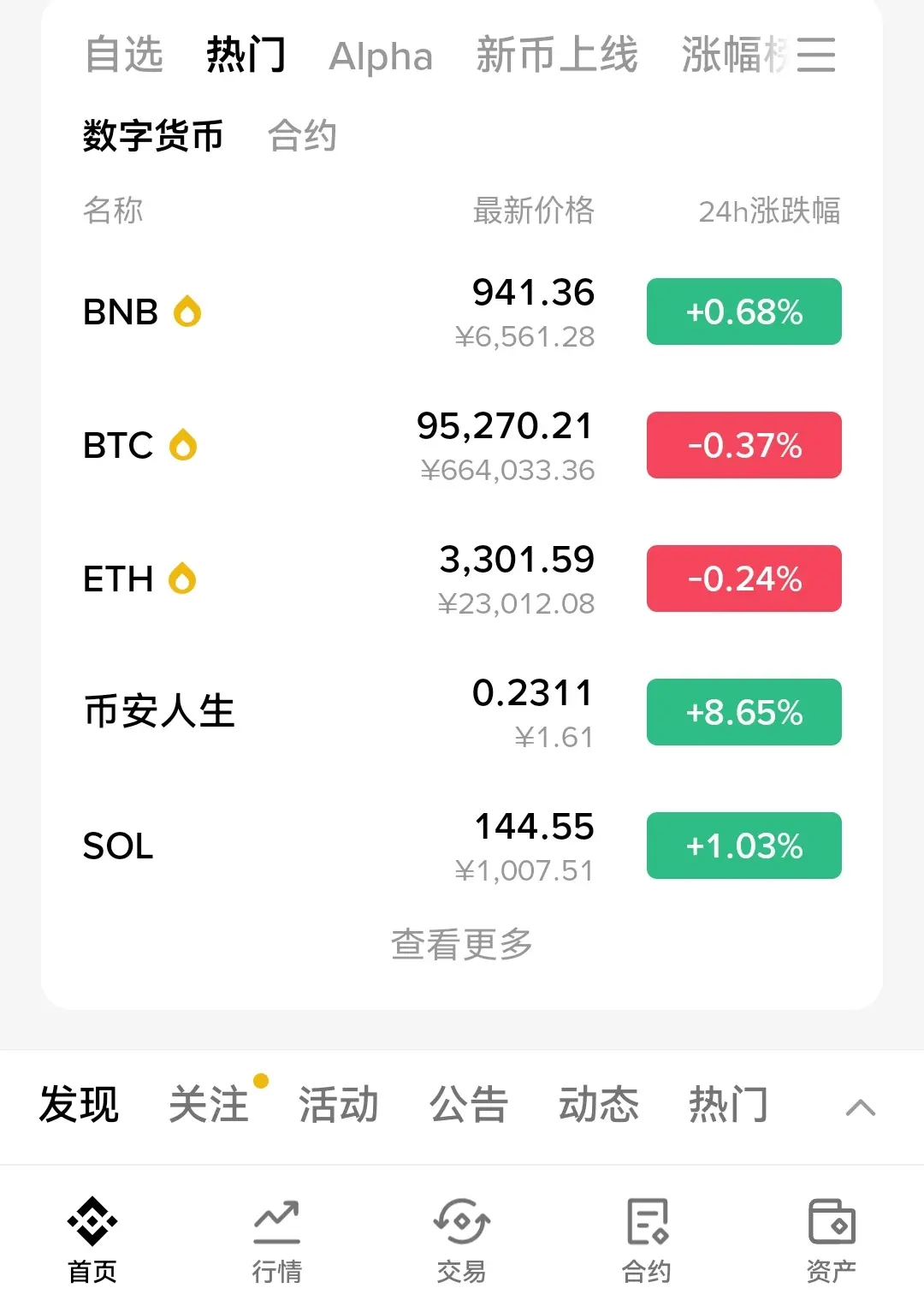Image resolution: width=924 pixels, height=1294 pixels.
Task: Open the Alpha tab
Action: (381, 56)
